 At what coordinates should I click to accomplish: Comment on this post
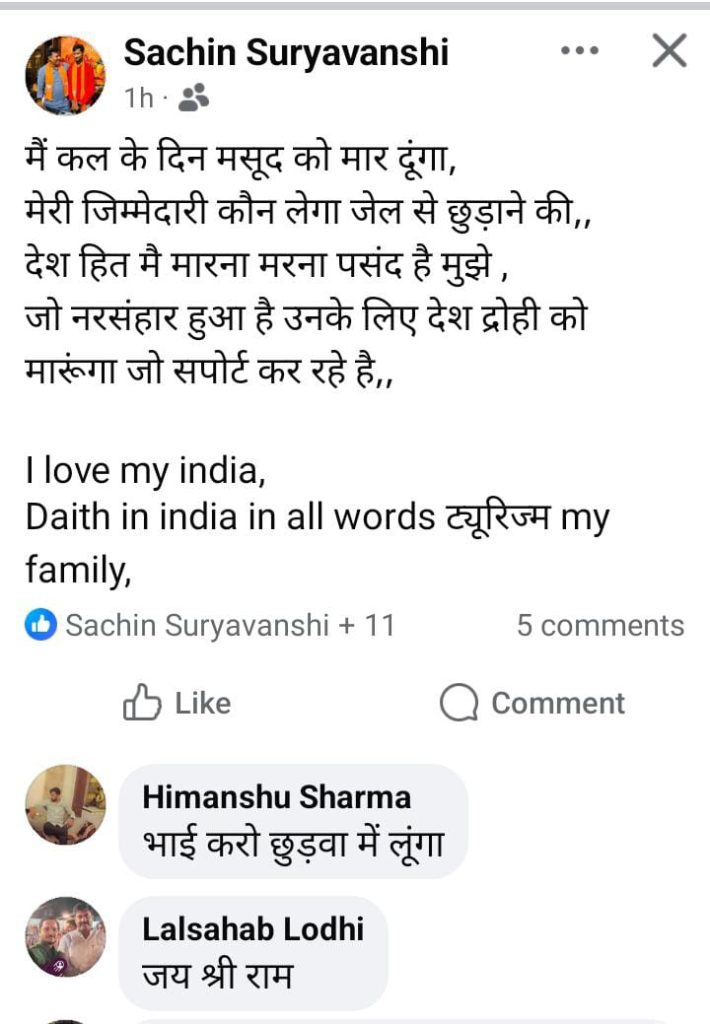(x=533, y=704)
